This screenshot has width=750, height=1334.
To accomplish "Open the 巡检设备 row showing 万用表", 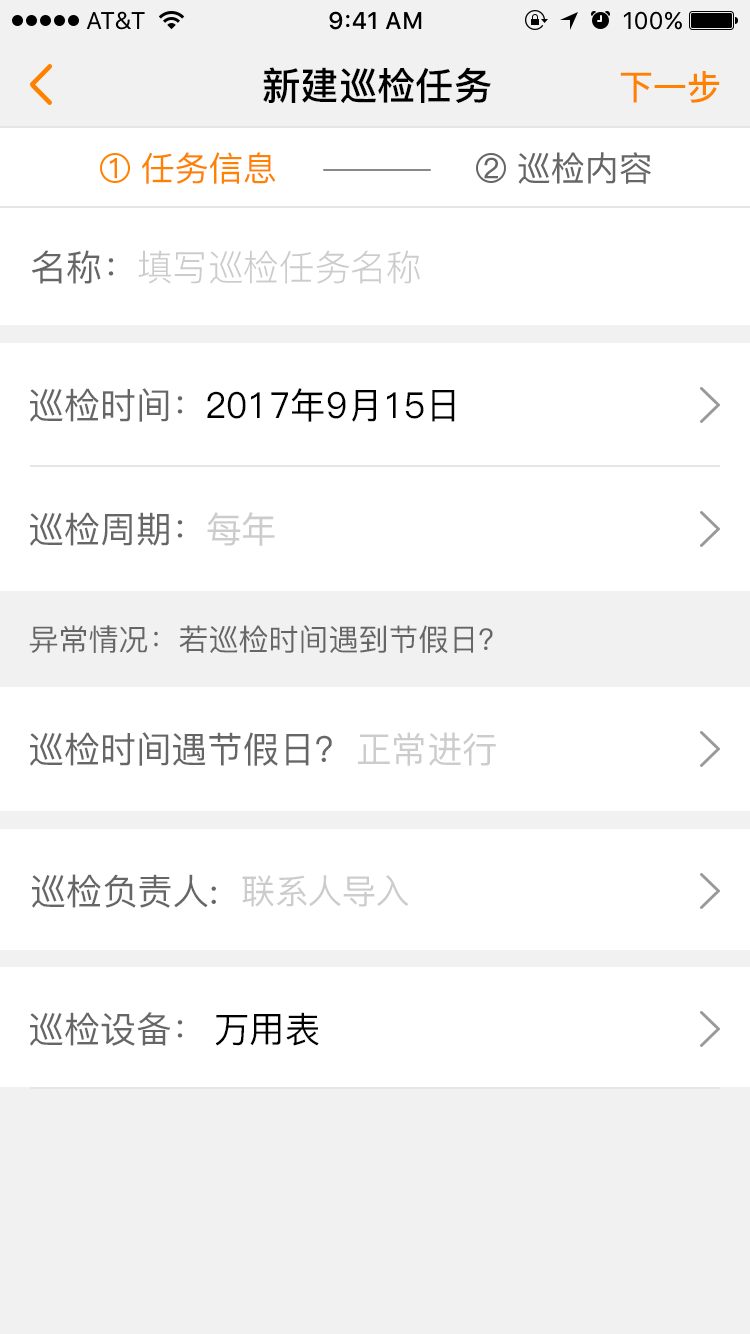I will tap(375, 1028).
